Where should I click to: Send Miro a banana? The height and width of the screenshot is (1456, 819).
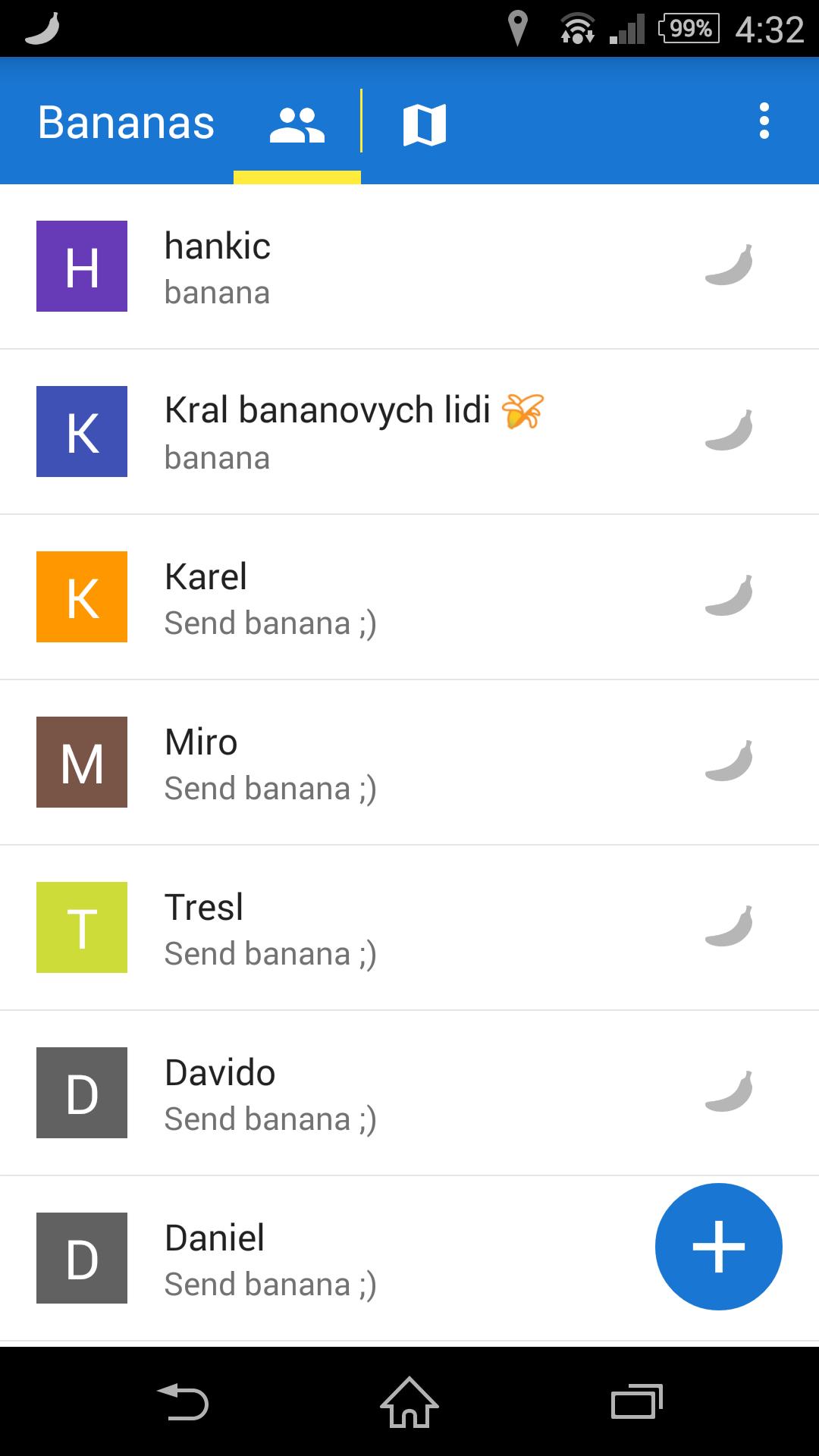coord(730,762)
